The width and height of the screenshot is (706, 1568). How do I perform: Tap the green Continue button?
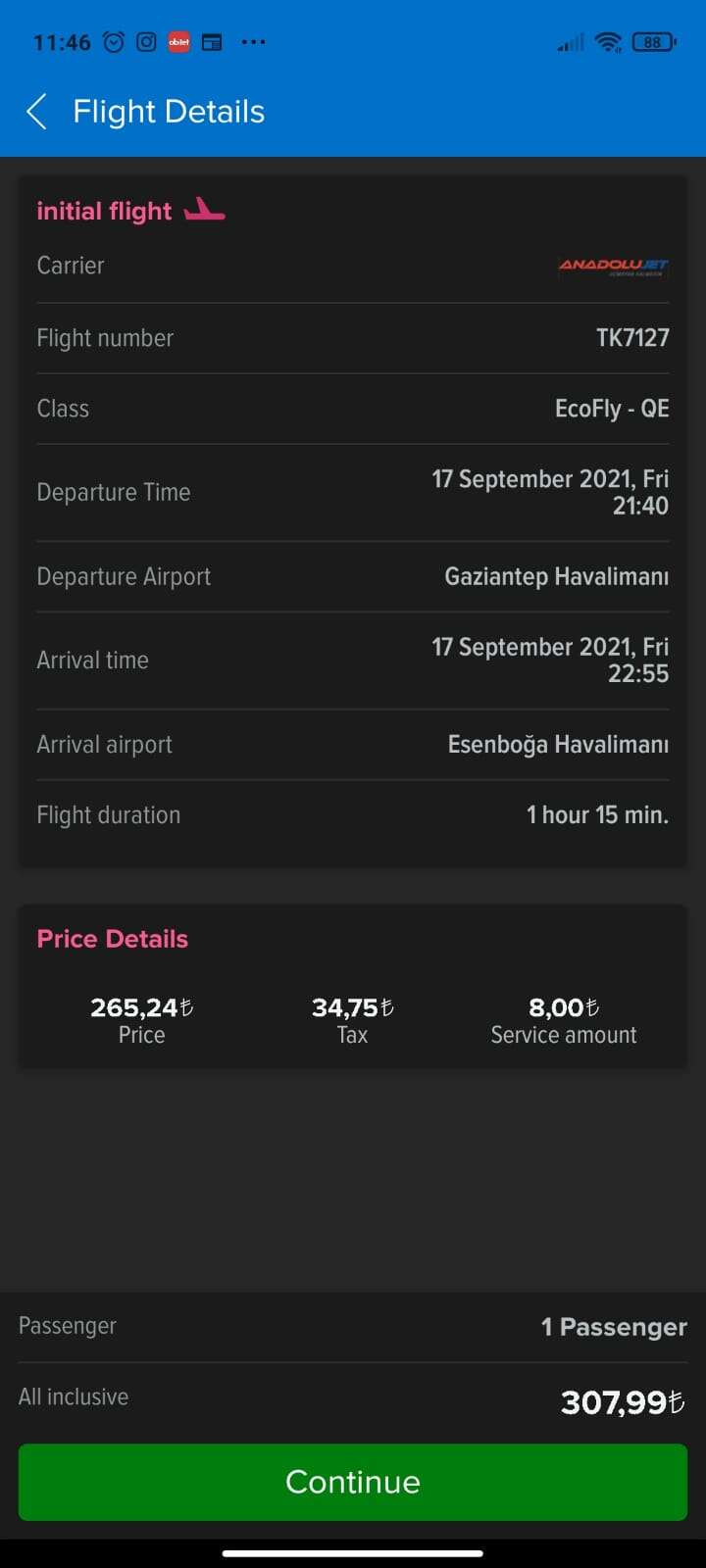[353, 1482]
